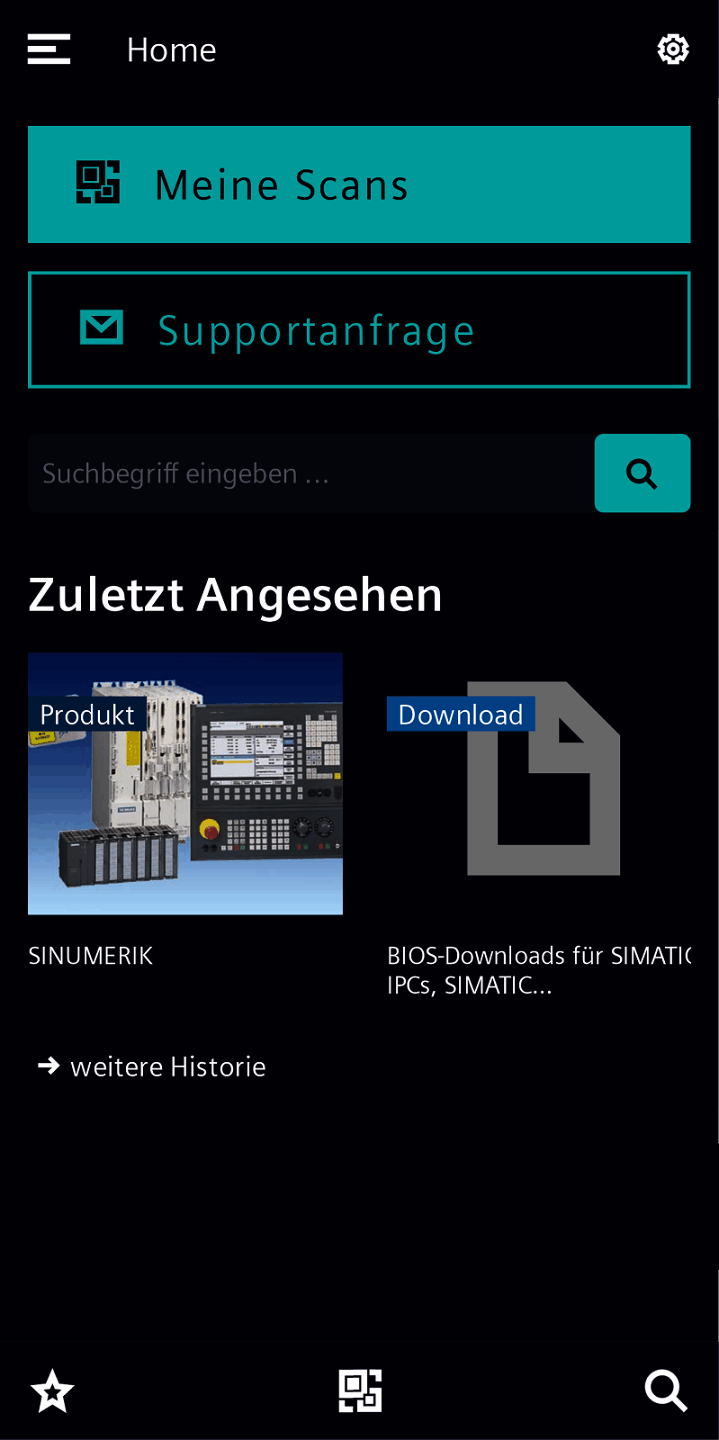719x1440 pixels.
Task: Tap the teal search button beside the field
Action: click(642, 473)
